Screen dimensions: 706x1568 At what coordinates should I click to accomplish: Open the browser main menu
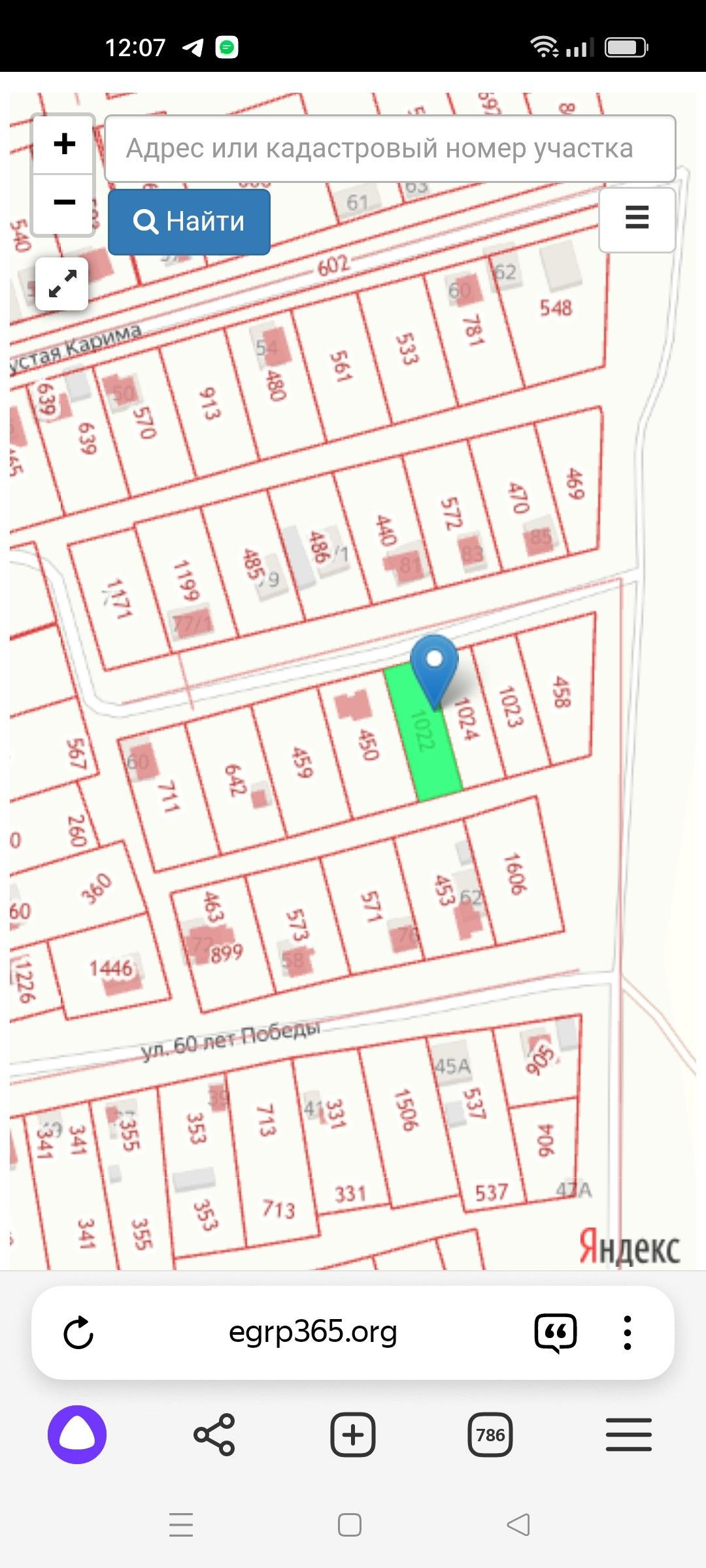[x=628, y=1435]
